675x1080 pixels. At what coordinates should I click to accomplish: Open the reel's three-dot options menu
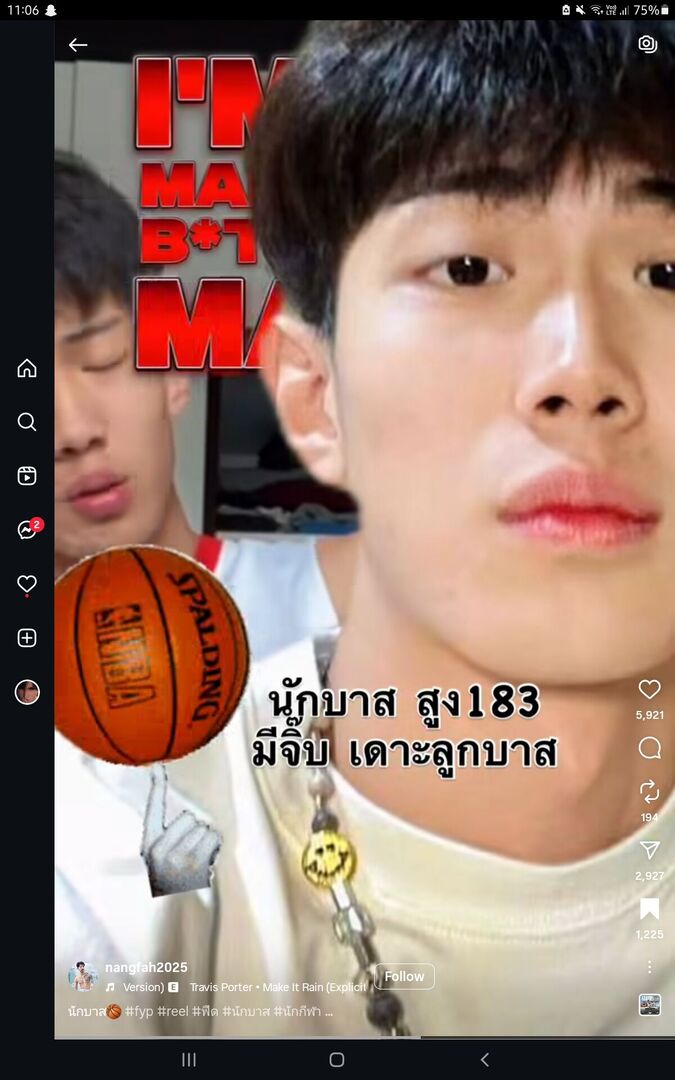click(x=650, y=967)
